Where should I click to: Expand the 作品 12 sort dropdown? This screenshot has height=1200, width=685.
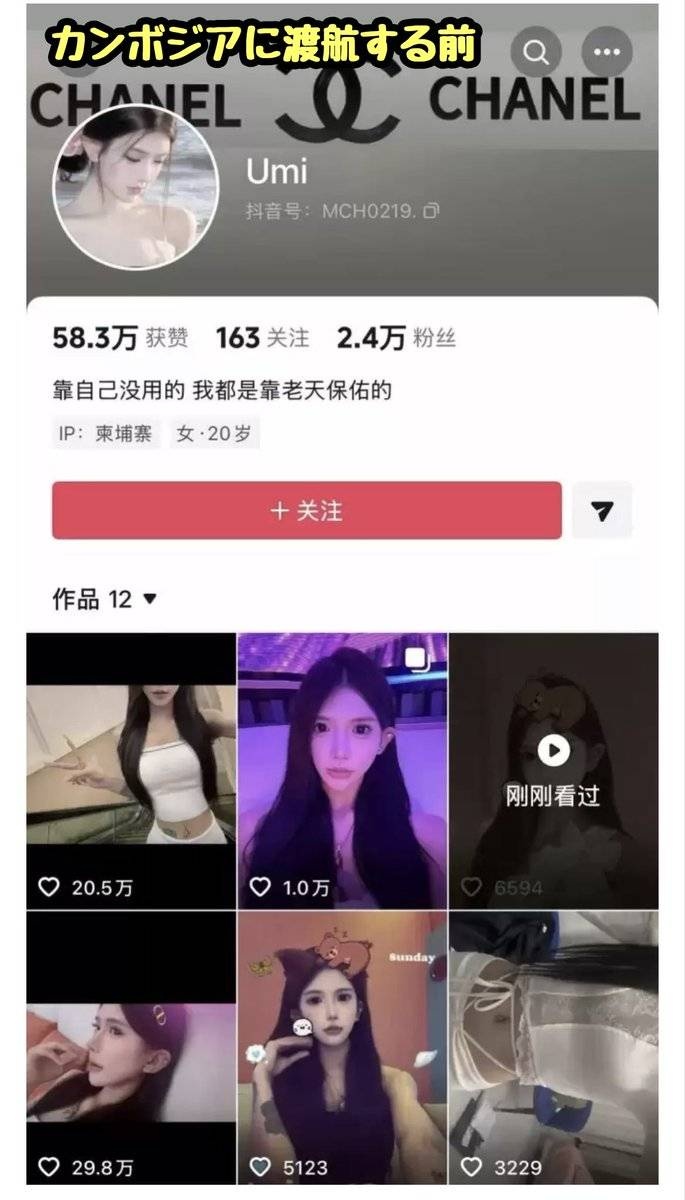(x=150, y=599)
